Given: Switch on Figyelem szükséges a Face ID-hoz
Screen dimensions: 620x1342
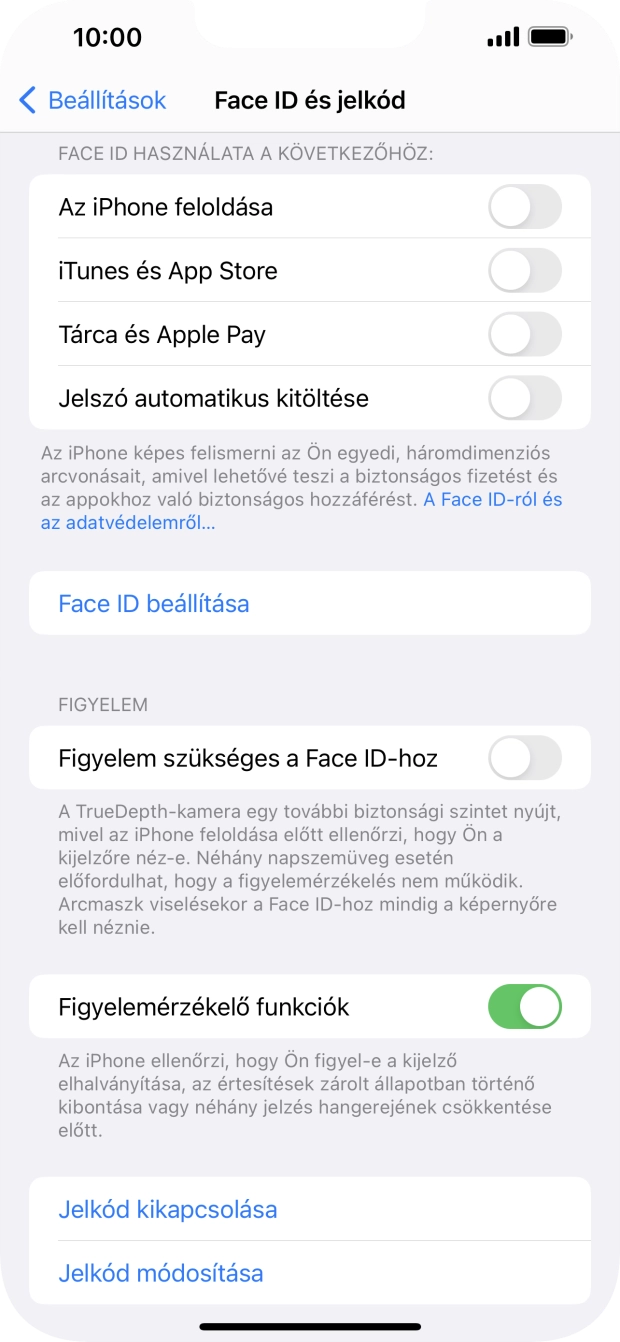Looking at the screenshot, I should [524, 758].
